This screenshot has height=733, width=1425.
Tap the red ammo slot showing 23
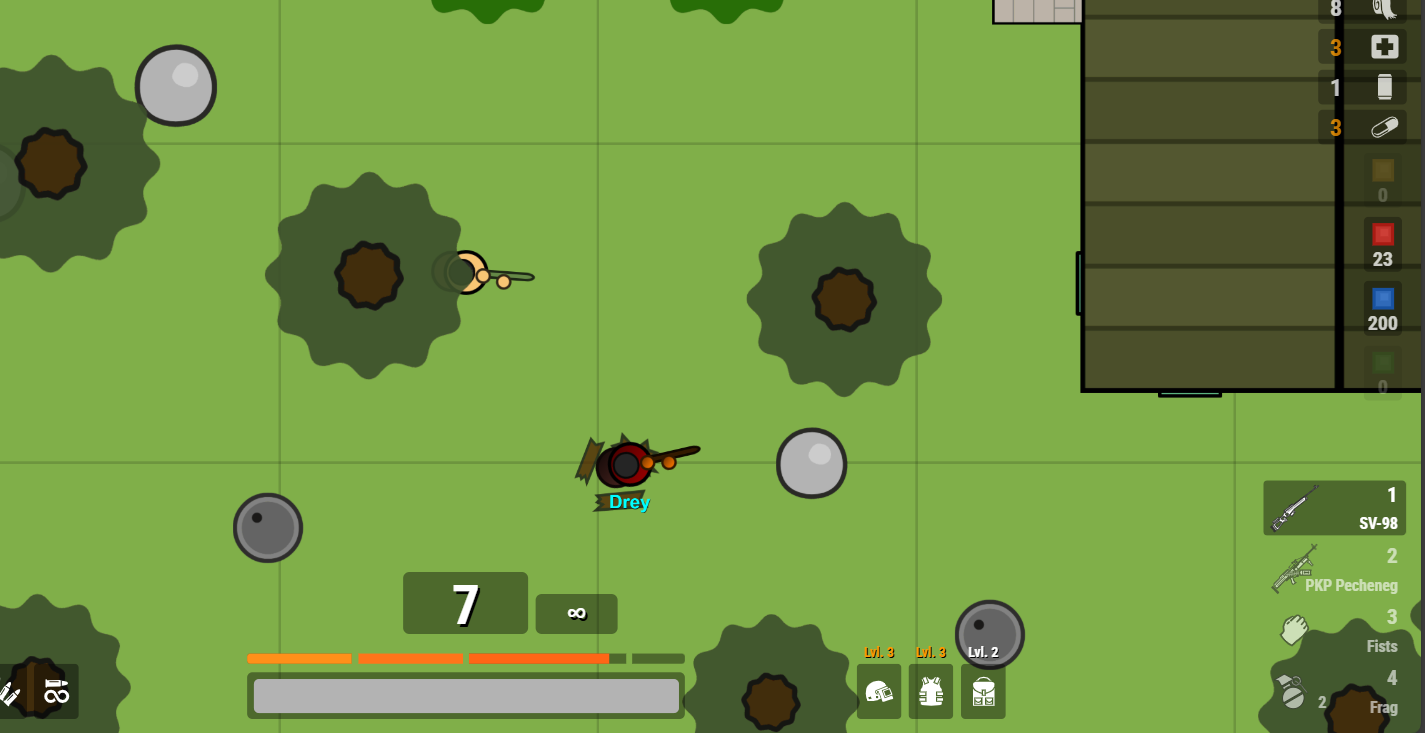[1382, 244]
